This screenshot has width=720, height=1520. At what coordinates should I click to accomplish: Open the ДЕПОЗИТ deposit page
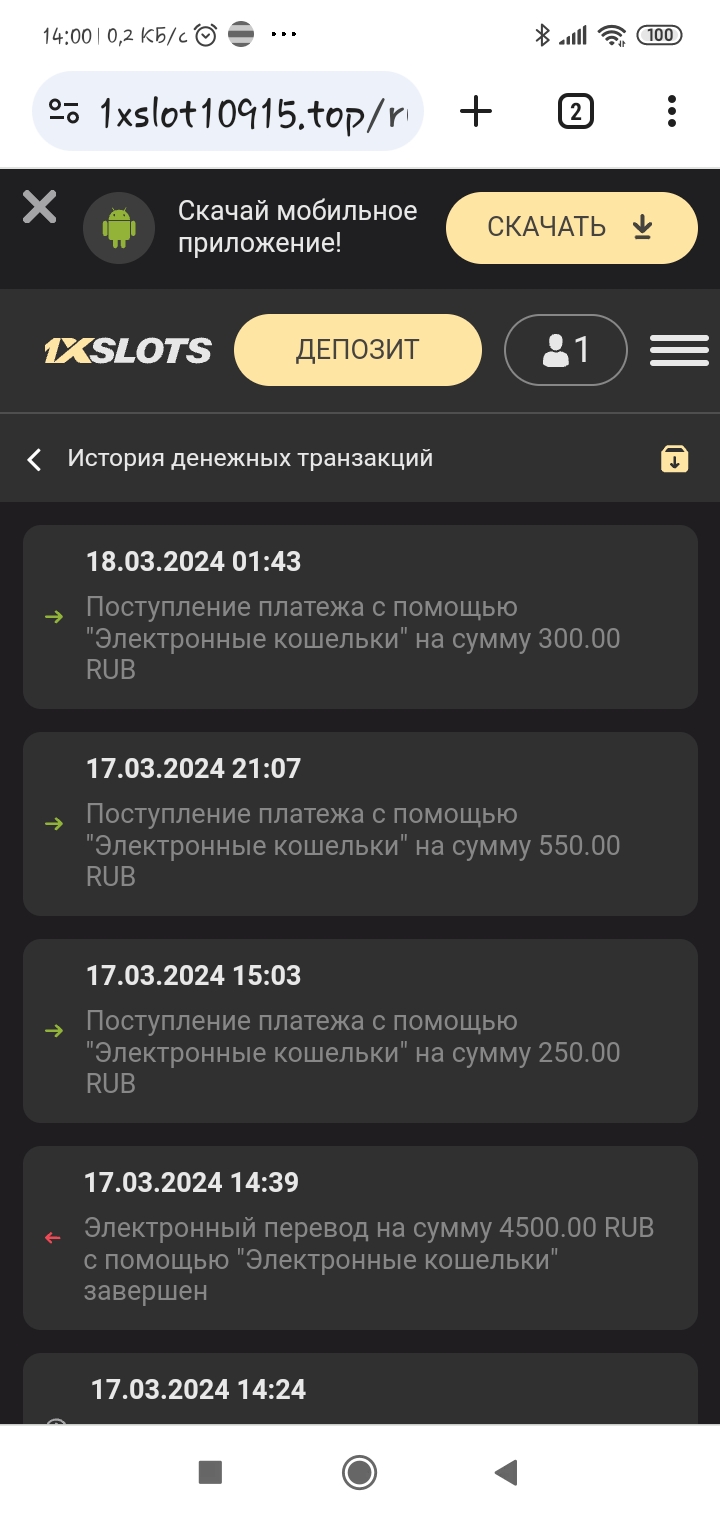pos(357,350)
